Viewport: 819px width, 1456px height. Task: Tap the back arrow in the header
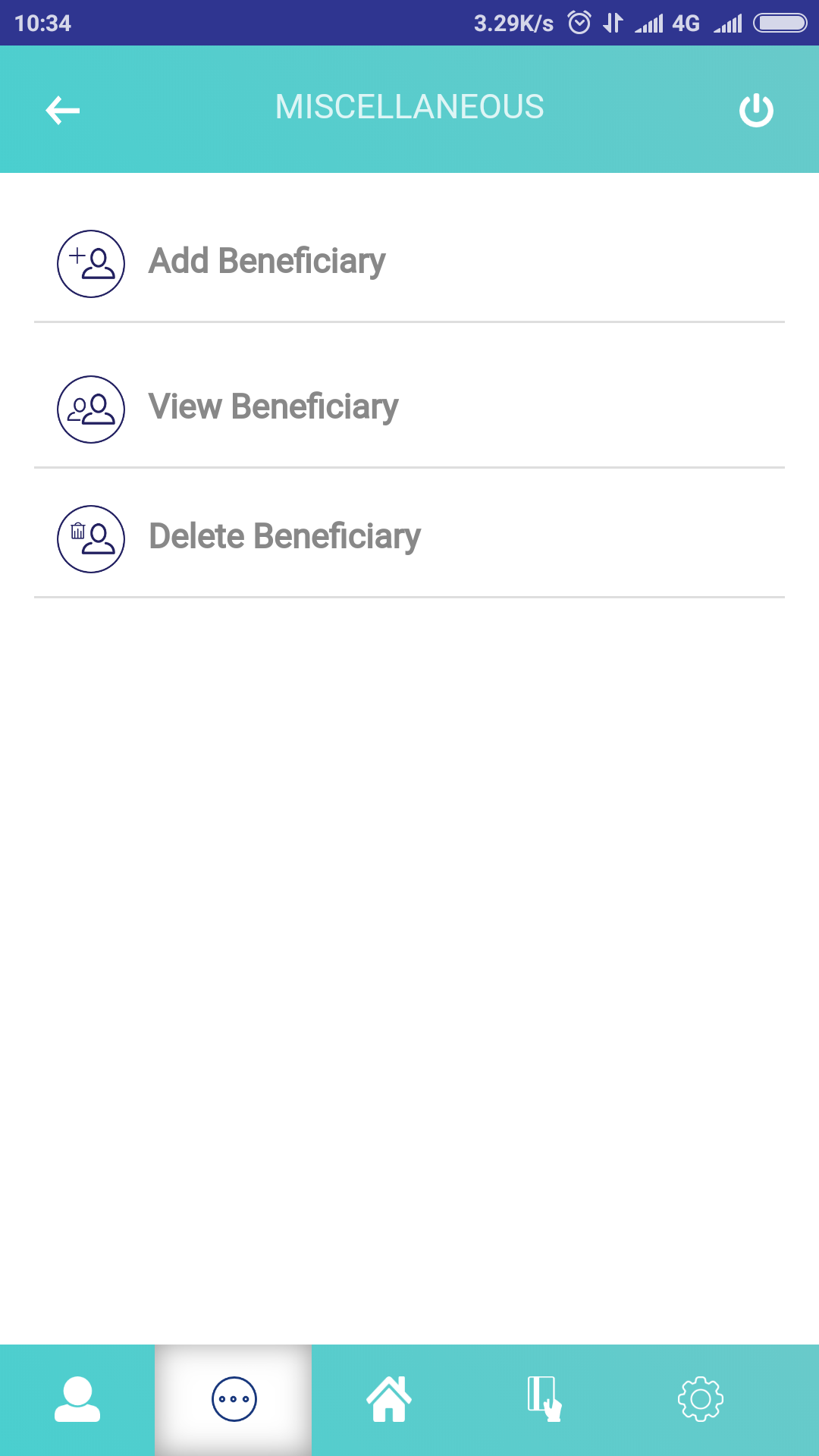[63, 109]
